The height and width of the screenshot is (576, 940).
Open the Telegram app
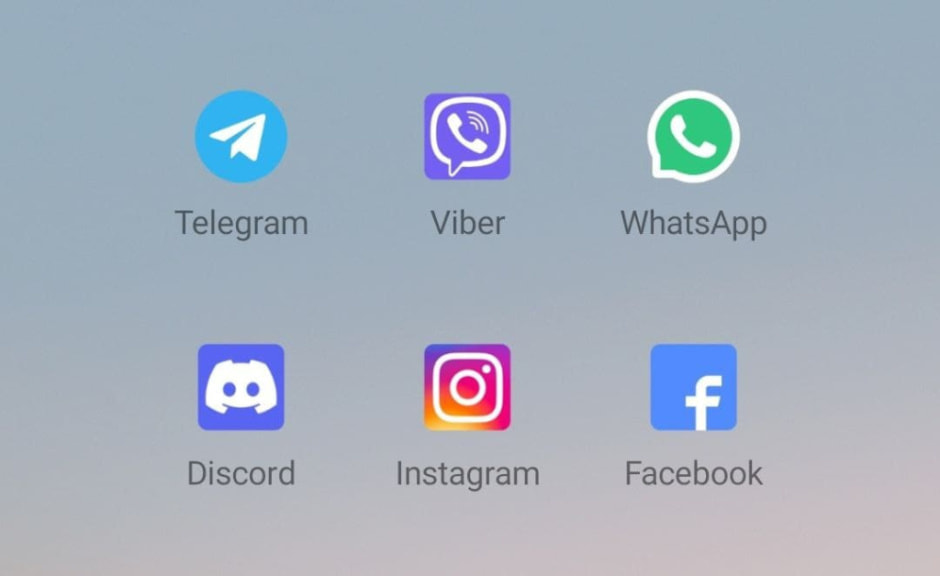241,137
